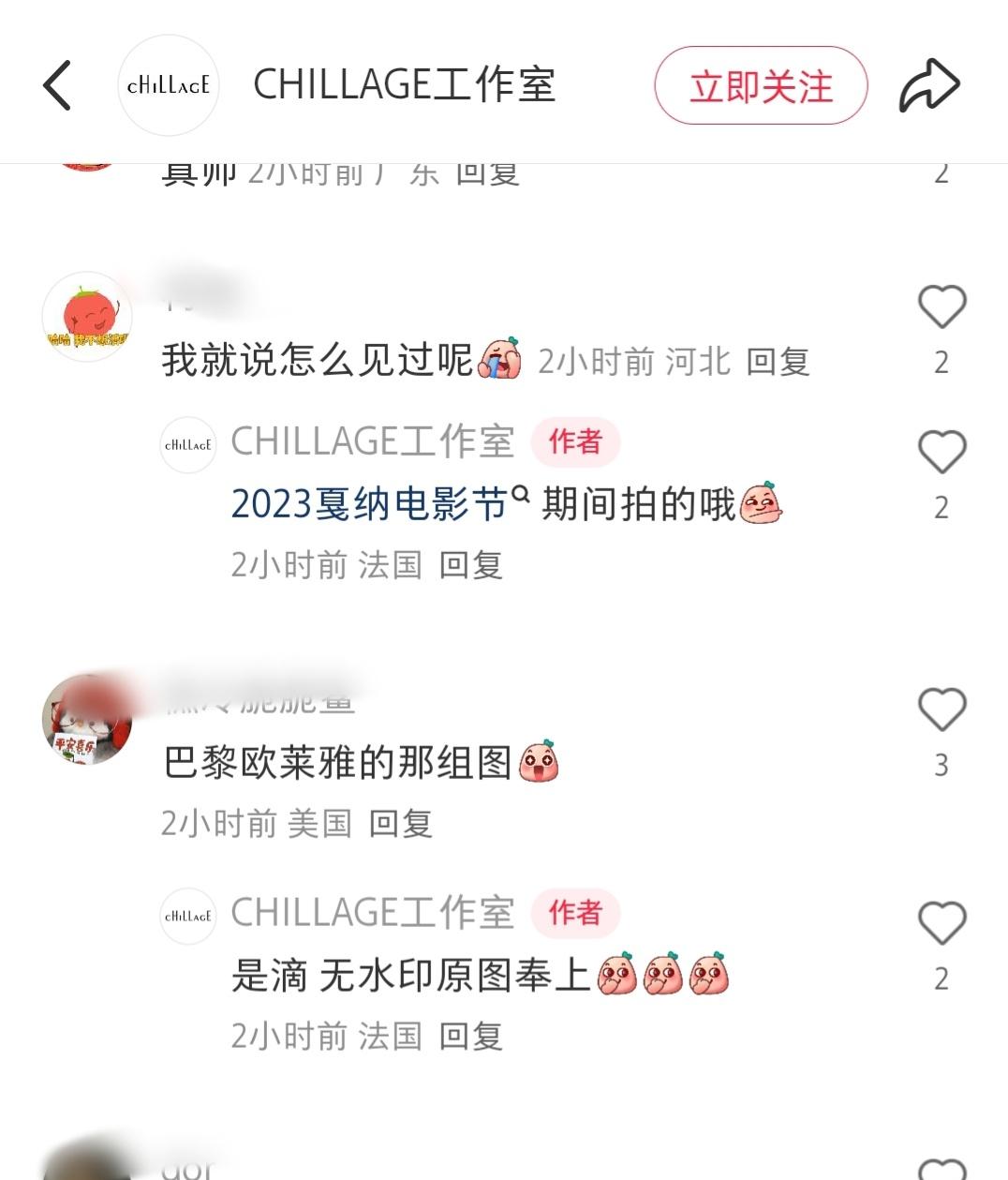
Task: Go back using the arrow icon
Action: [58, 85]
